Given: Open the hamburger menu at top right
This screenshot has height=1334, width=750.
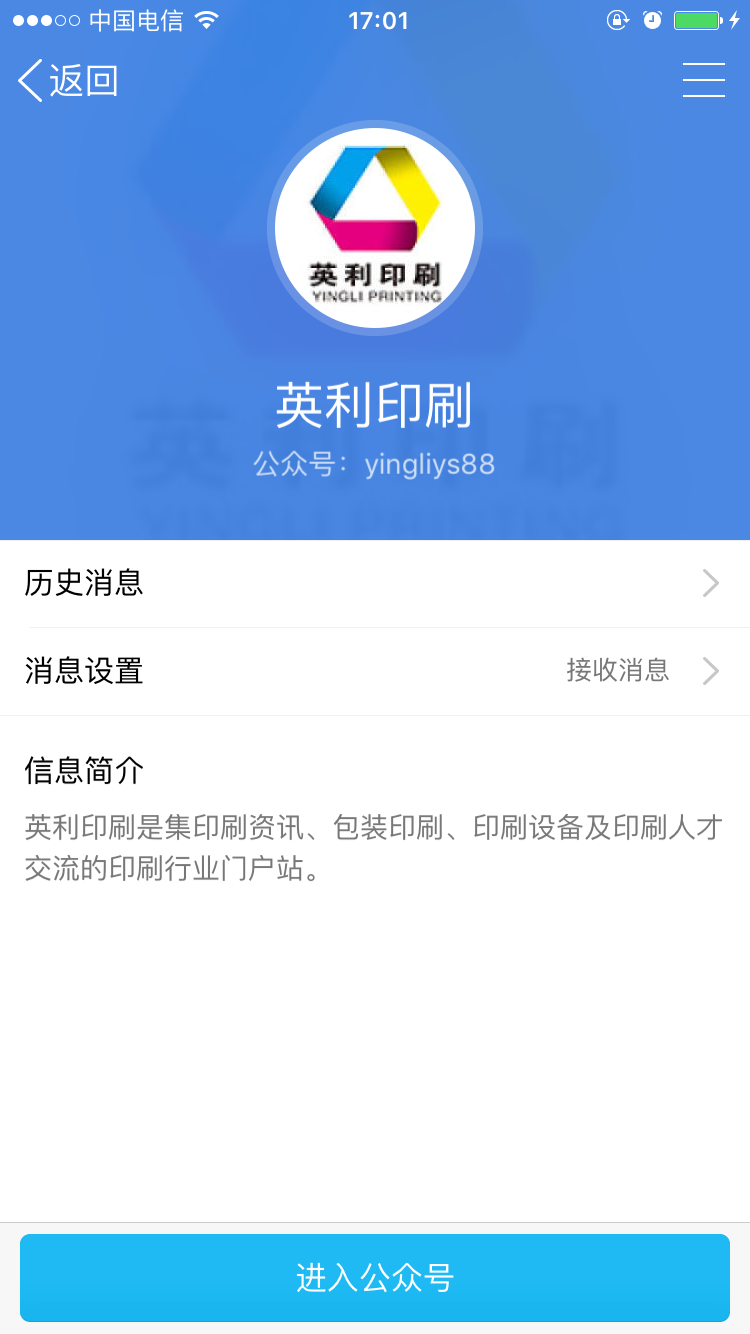Looking at the screenshot, I should click(x=704, y=80).
